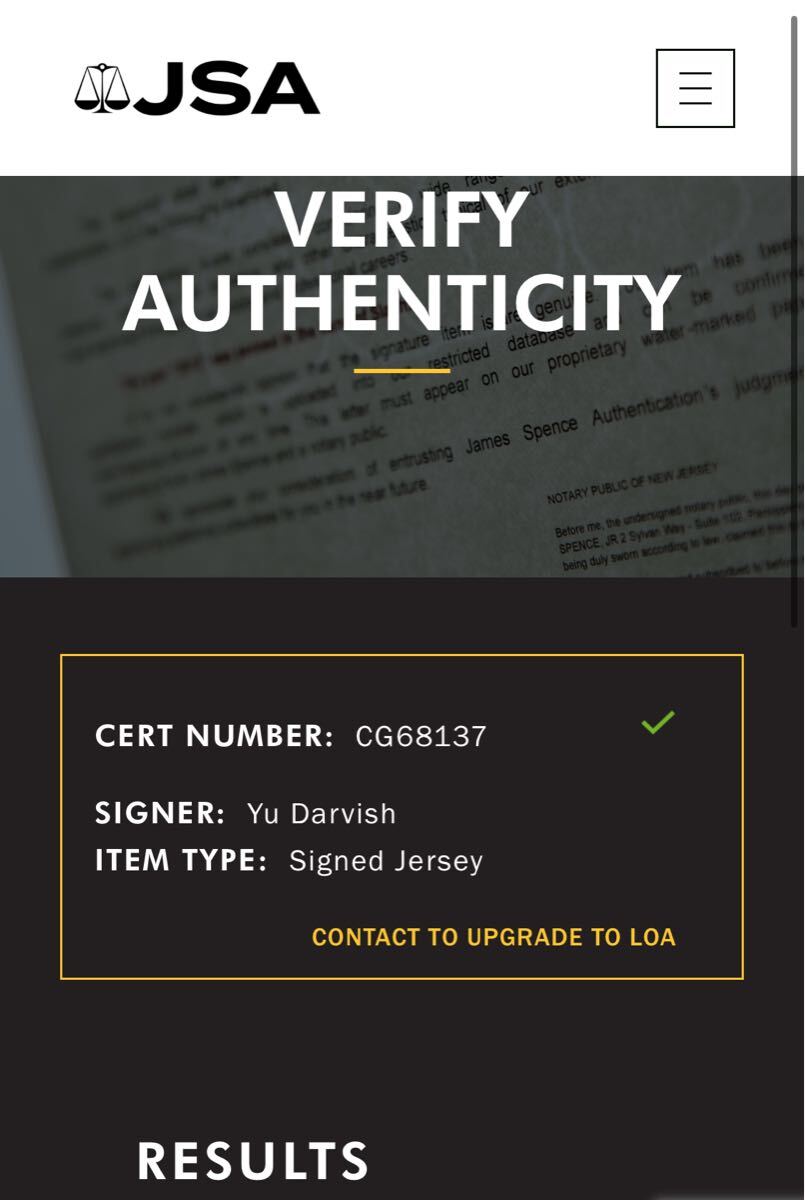This screenshot has height=1200, width=805.
Task: Tap the JSA logo to go home
Action: pyautogui.click(x=197, y=89)
